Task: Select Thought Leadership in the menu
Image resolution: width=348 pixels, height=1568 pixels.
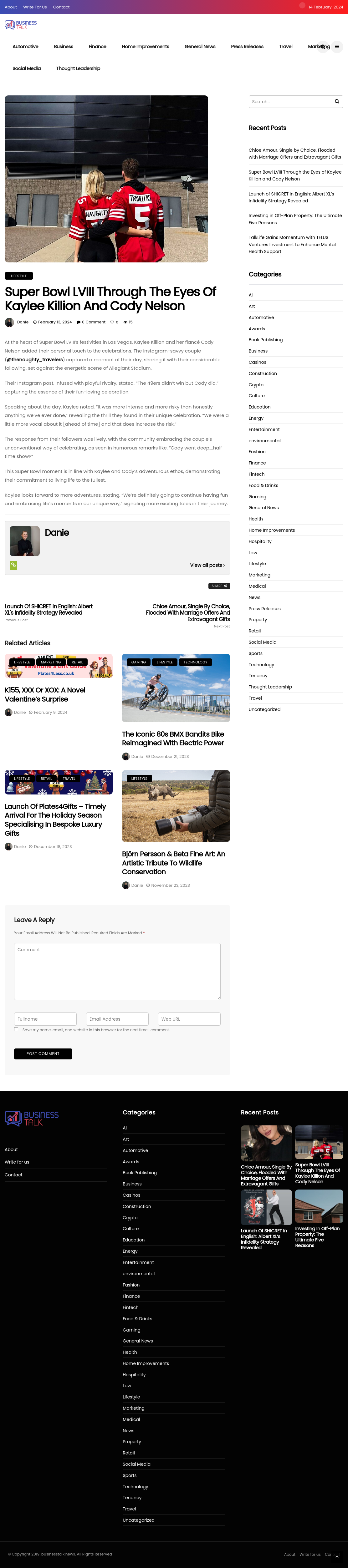Action: (x=78, y=68)
